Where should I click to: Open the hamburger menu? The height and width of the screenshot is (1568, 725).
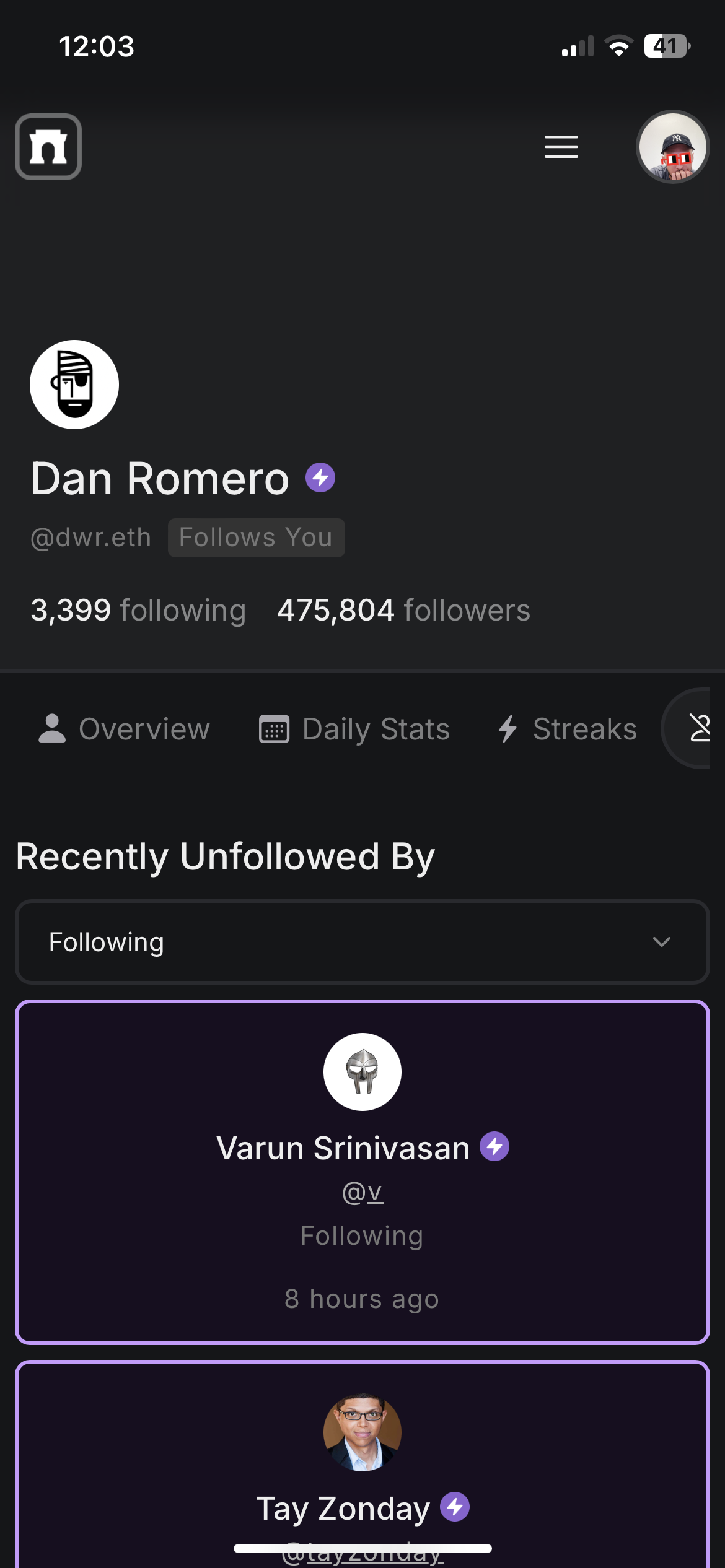(561, 147)
